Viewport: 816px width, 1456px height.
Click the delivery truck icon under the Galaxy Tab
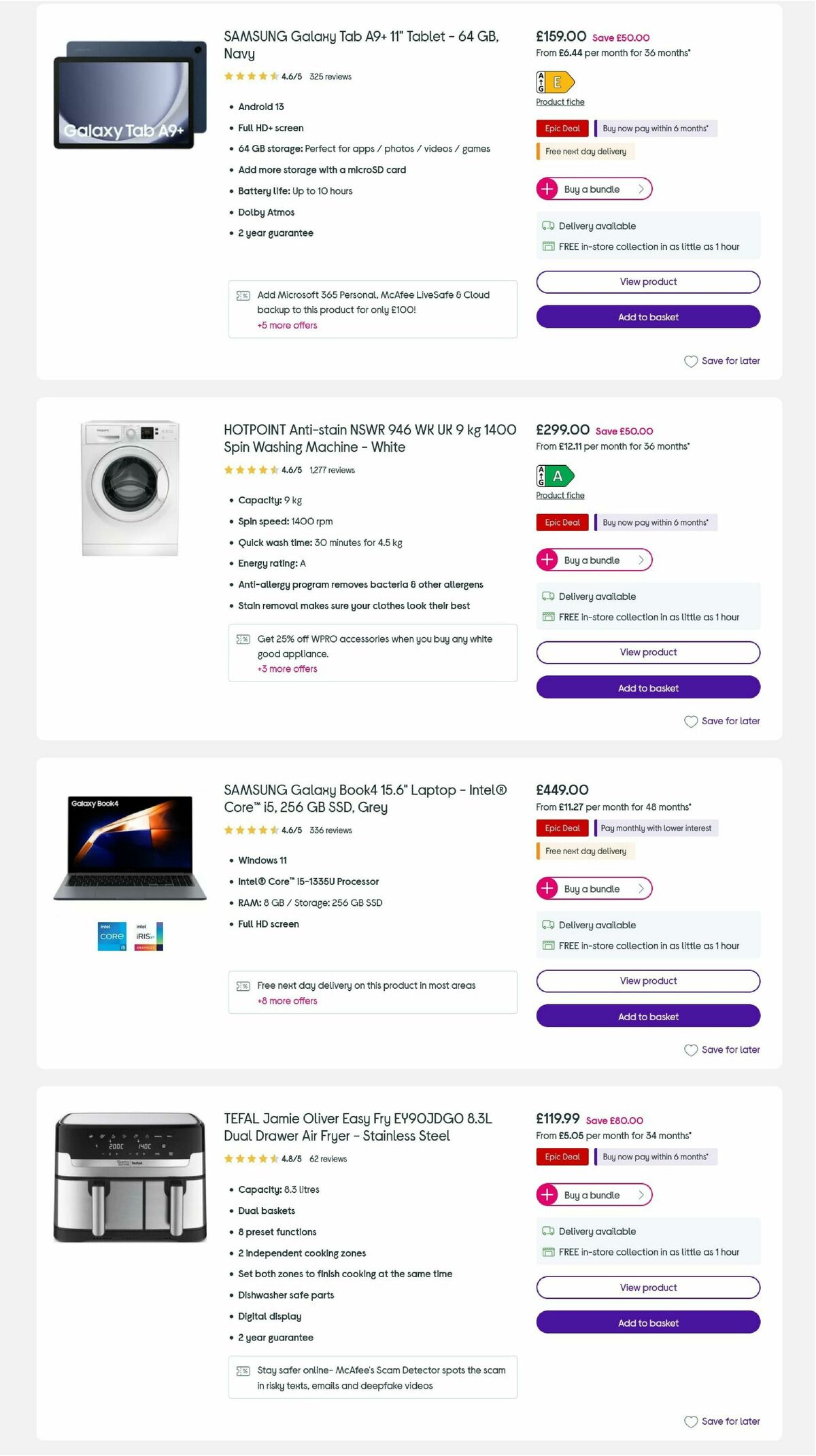pos(549,225)
